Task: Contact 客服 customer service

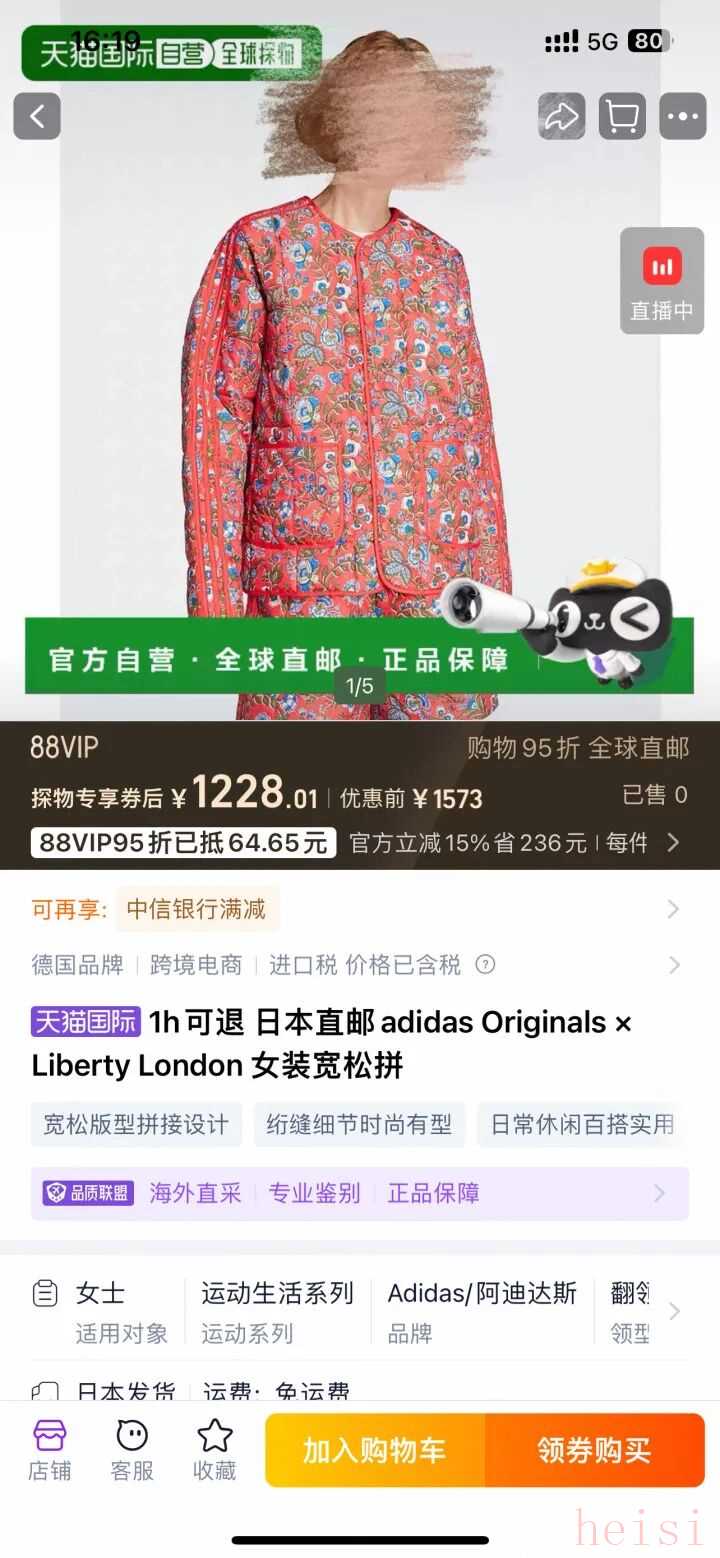Action: (132, 1450)
